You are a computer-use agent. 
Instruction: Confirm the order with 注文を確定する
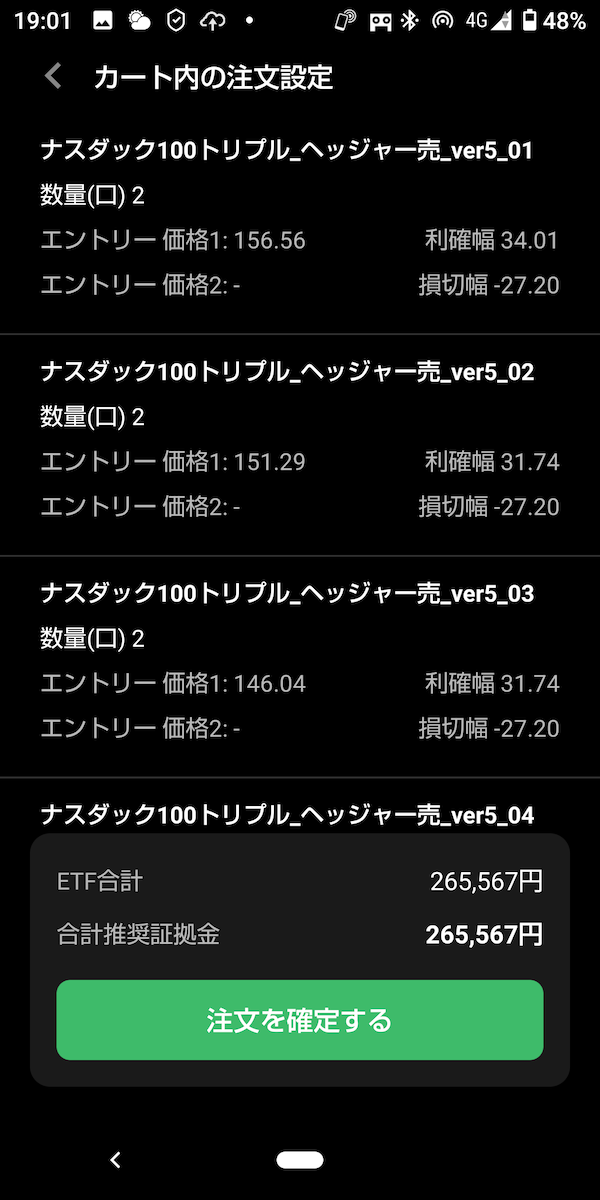click(x=300, y=1020)
